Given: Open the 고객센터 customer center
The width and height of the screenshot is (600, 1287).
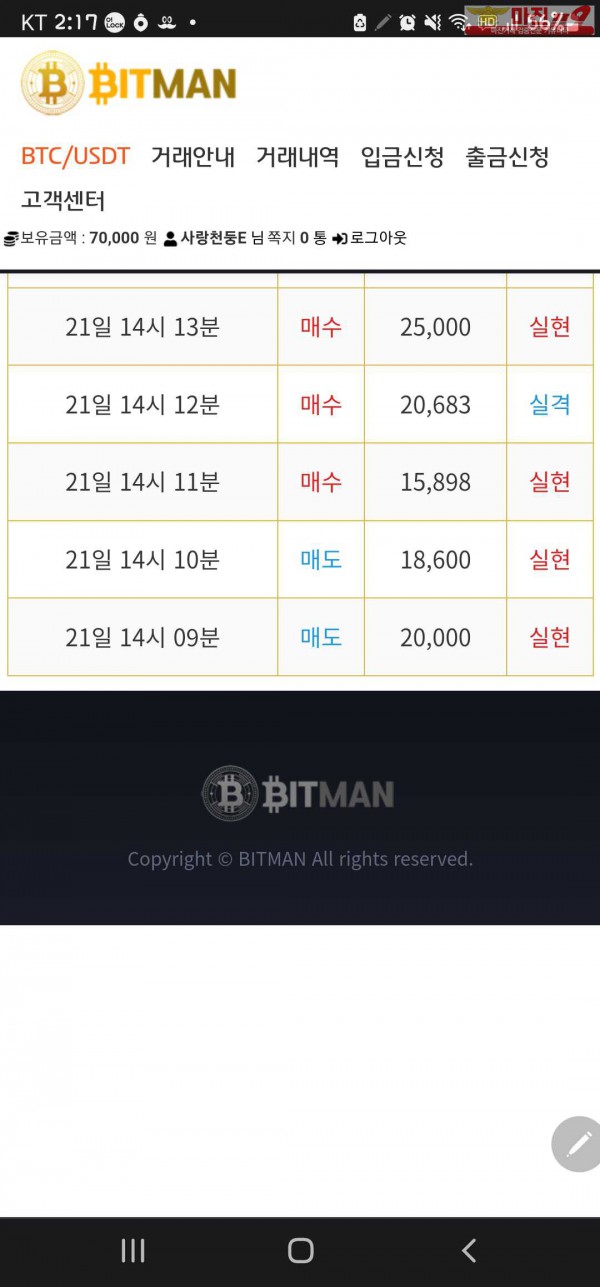Looking at the screenshot, I should tap(63, 200).
